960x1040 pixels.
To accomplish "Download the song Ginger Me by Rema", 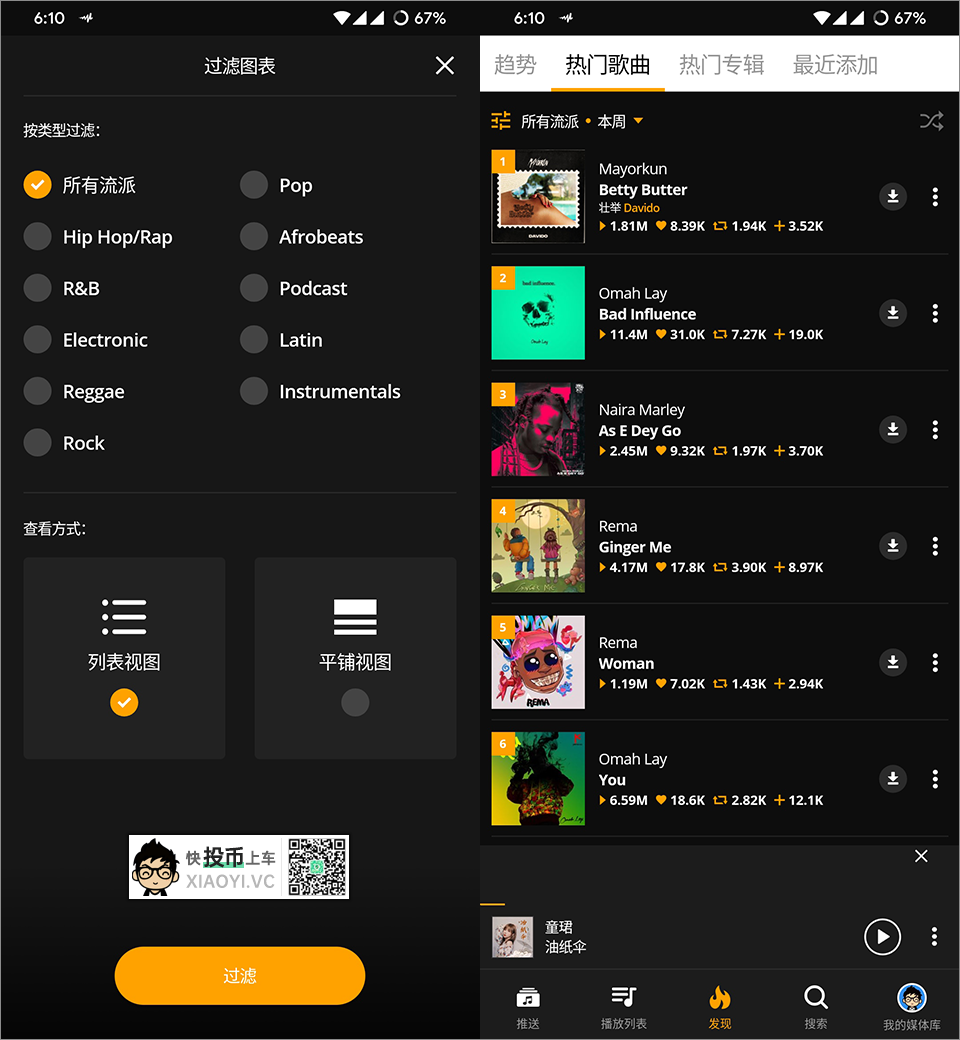I will tap(893, 546).
